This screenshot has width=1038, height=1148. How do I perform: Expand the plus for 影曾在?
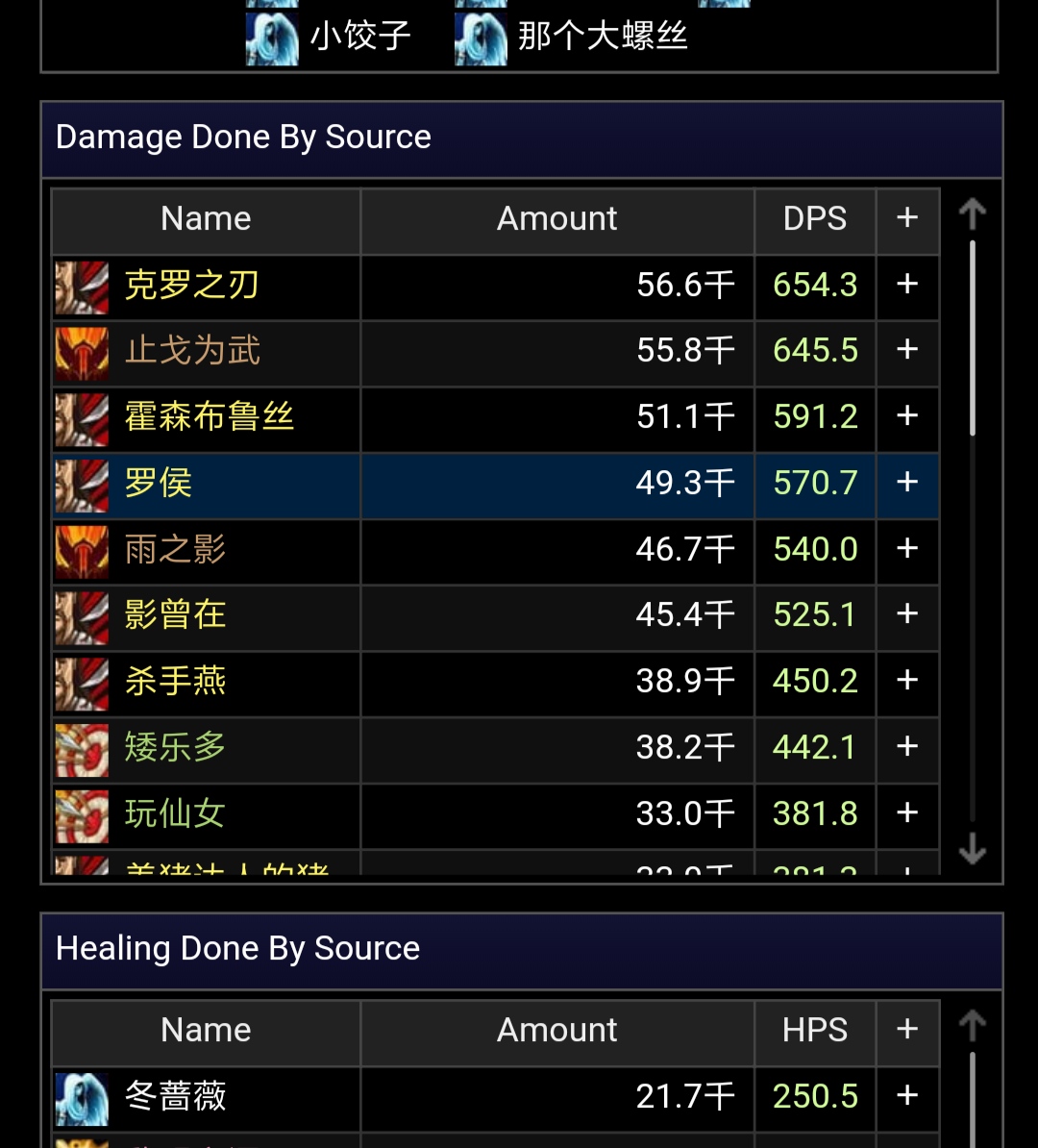click(x=906, y=614)
